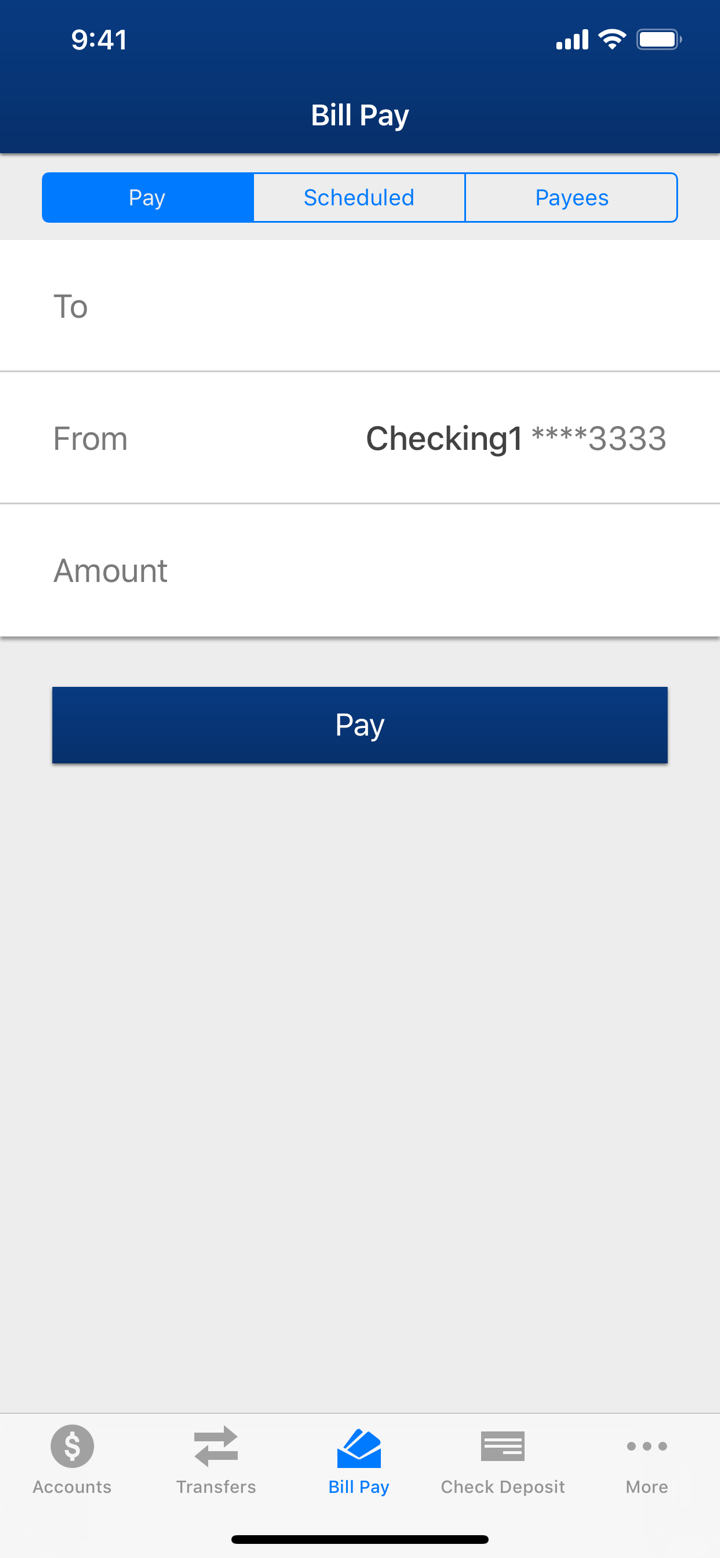Tap the Check Deposit label text
720x1558 pixels.
503,1487
